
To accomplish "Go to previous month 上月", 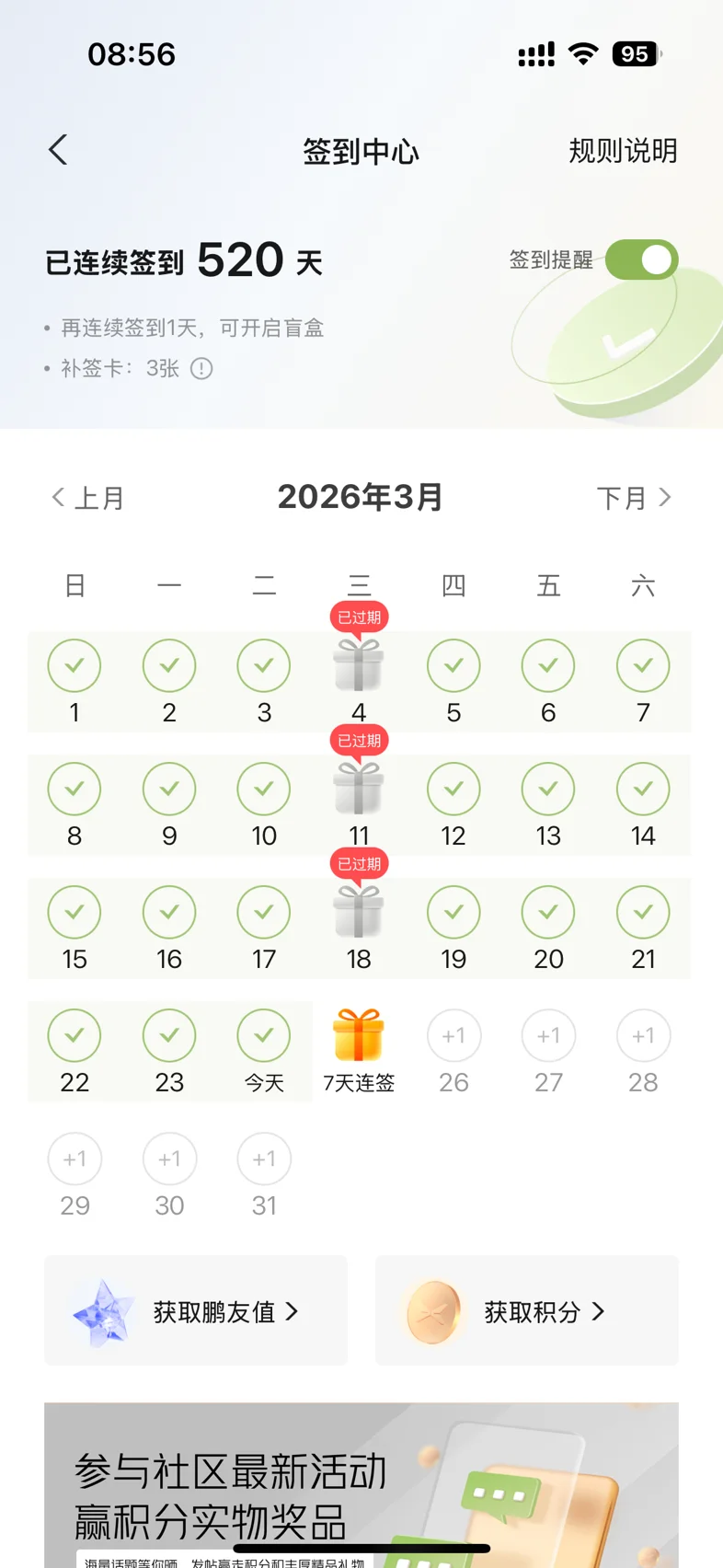I will click(86, 498).
